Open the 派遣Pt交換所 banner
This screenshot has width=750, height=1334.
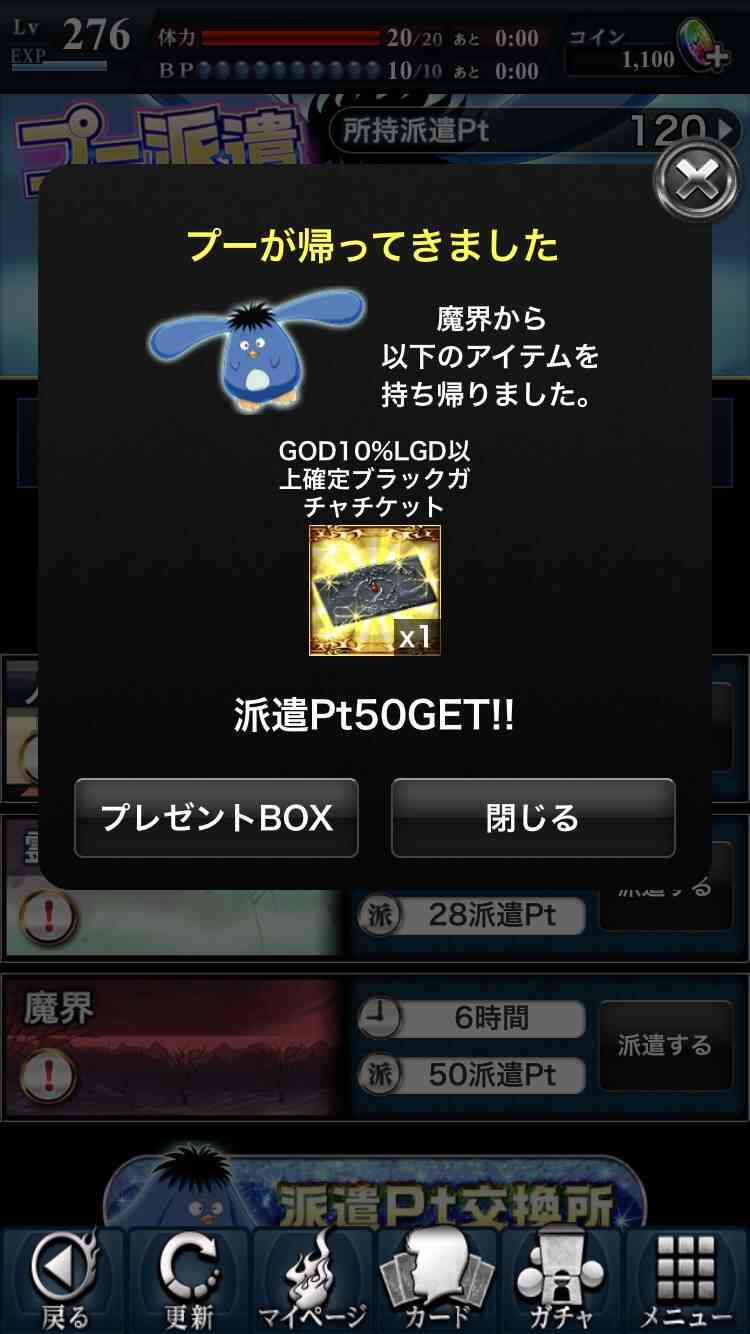[375, 1190]
